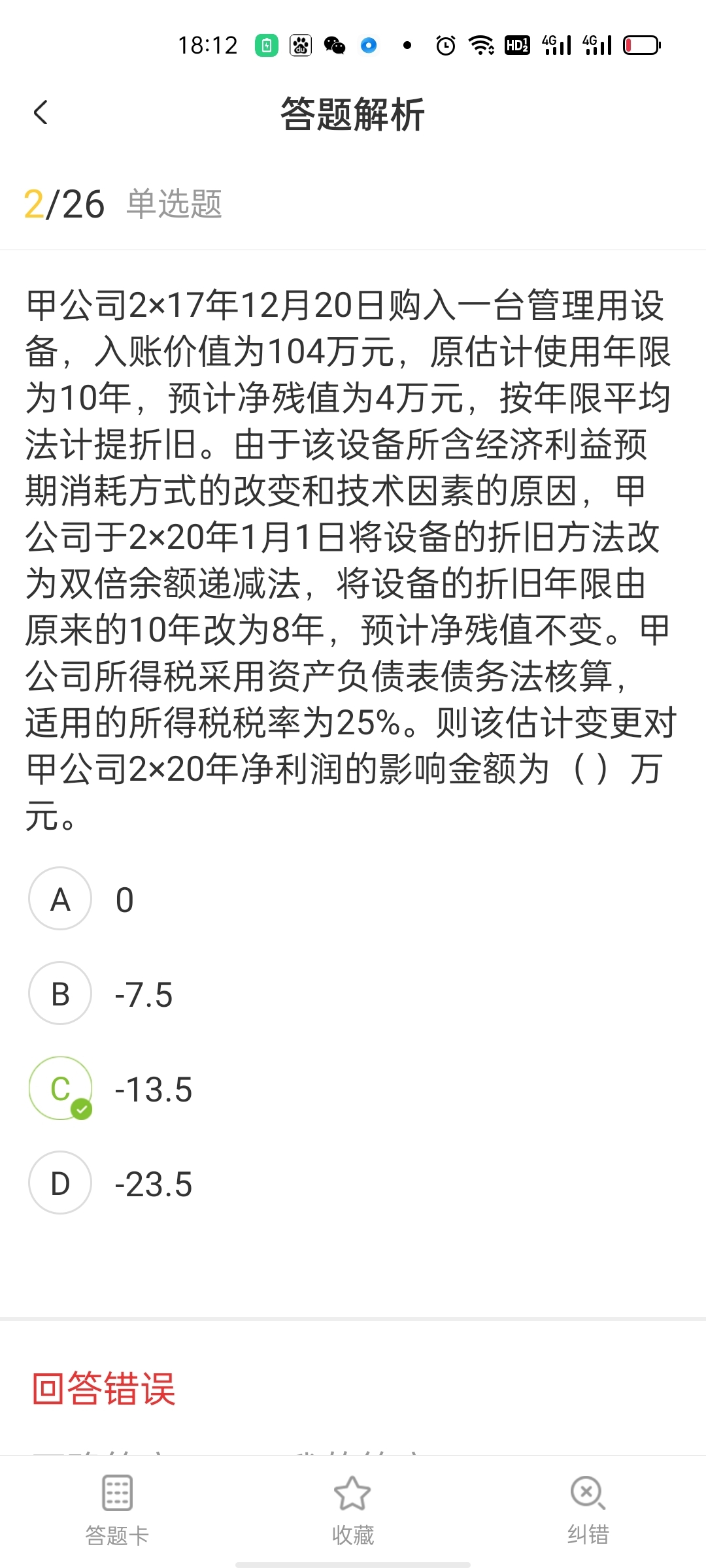The height and width of the screenshot is (1568, 706).
Task: Choose option B with answer -7.5
Action: pyautogui.click(x=60, y=994)
